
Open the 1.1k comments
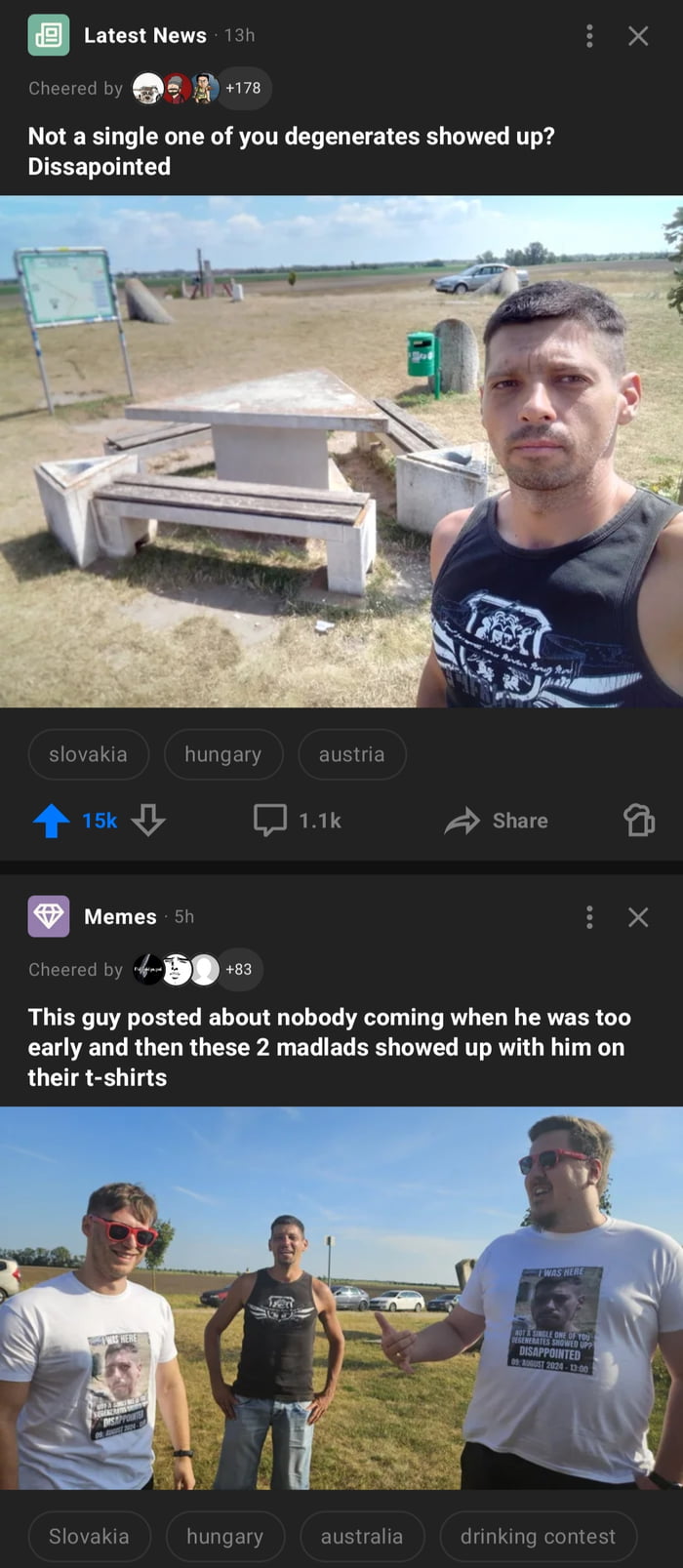298,821
